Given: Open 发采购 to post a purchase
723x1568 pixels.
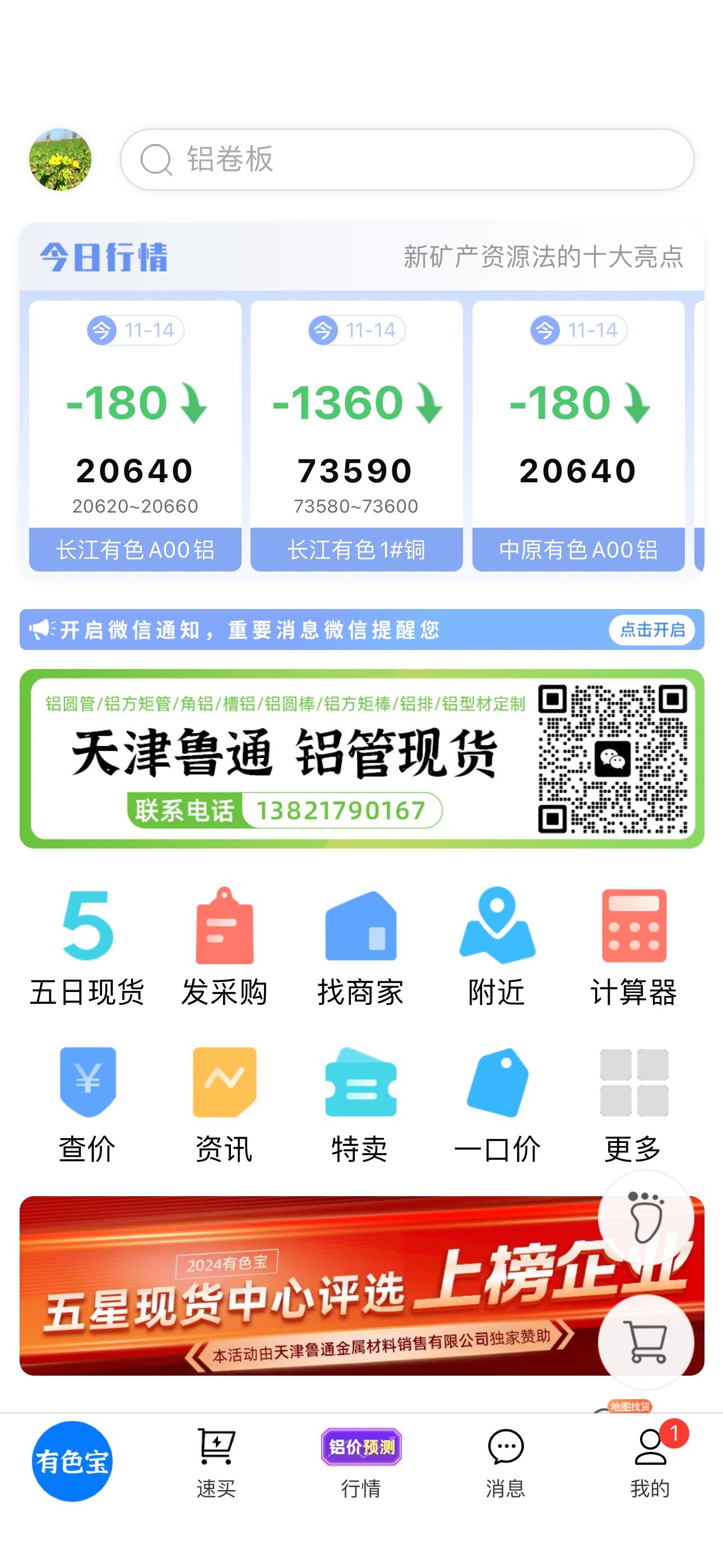Looking at the screenshot, I should pos(224,947).
